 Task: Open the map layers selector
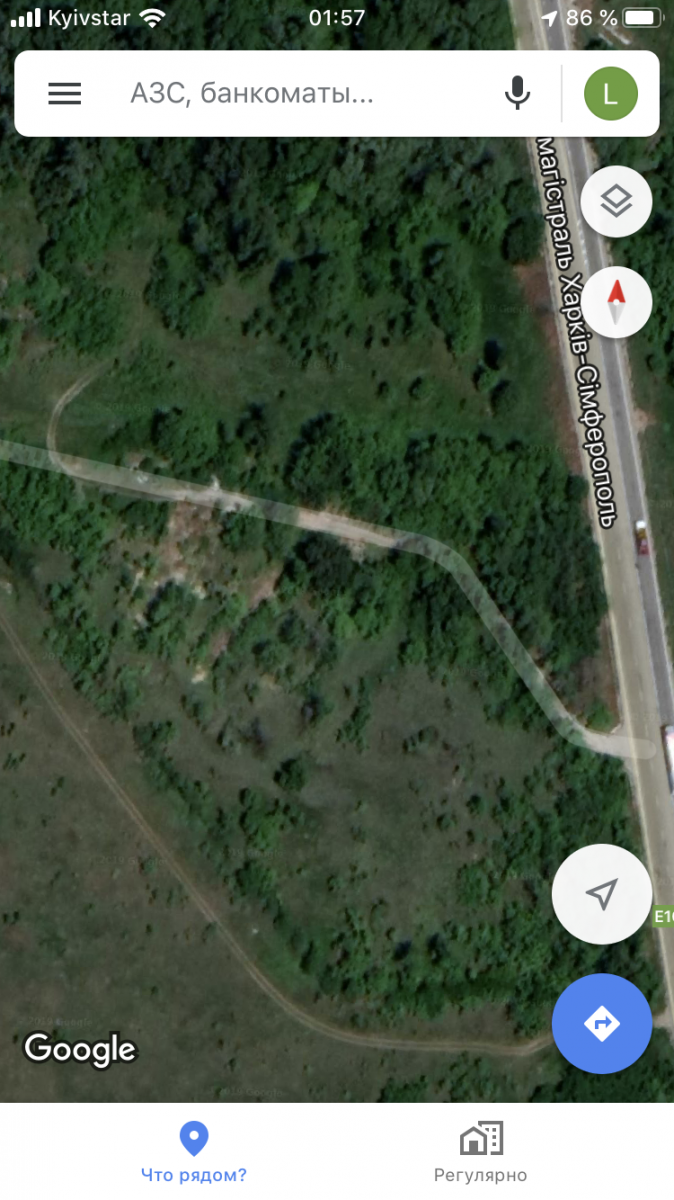click(x=616, y=202)
